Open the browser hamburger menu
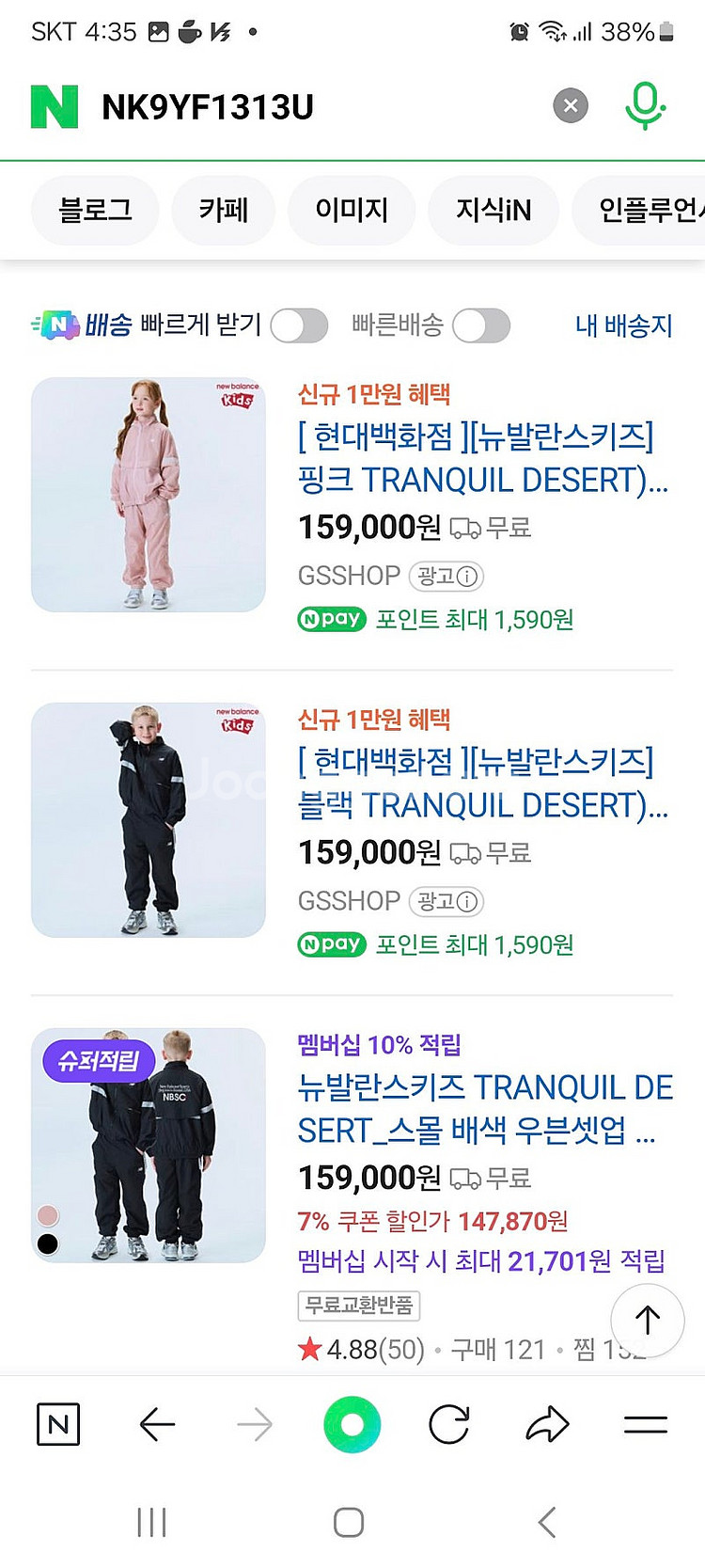705x1568 pixels. click(646, 1425)
